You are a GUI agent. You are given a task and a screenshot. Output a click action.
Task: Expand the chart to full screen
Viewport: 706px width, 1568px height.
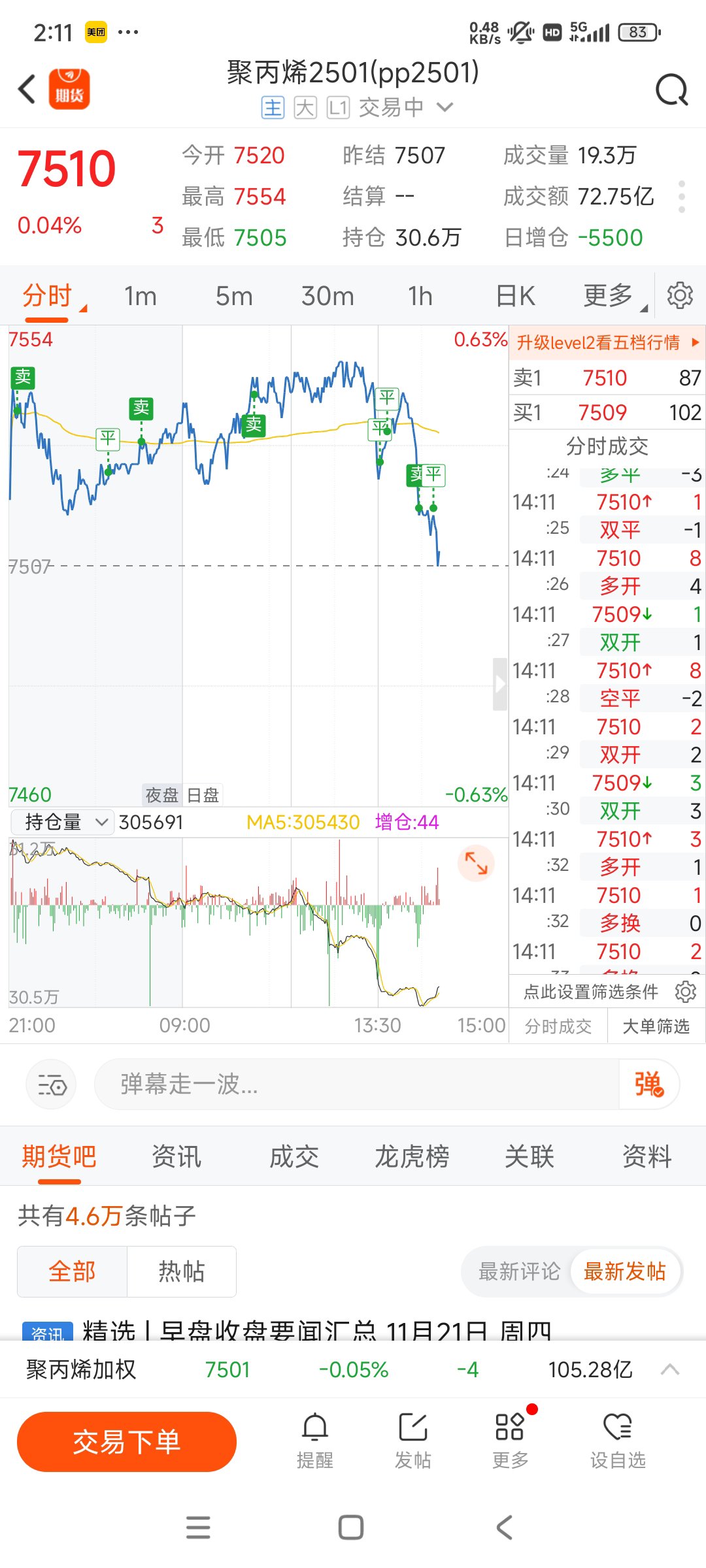click(476, 864)
